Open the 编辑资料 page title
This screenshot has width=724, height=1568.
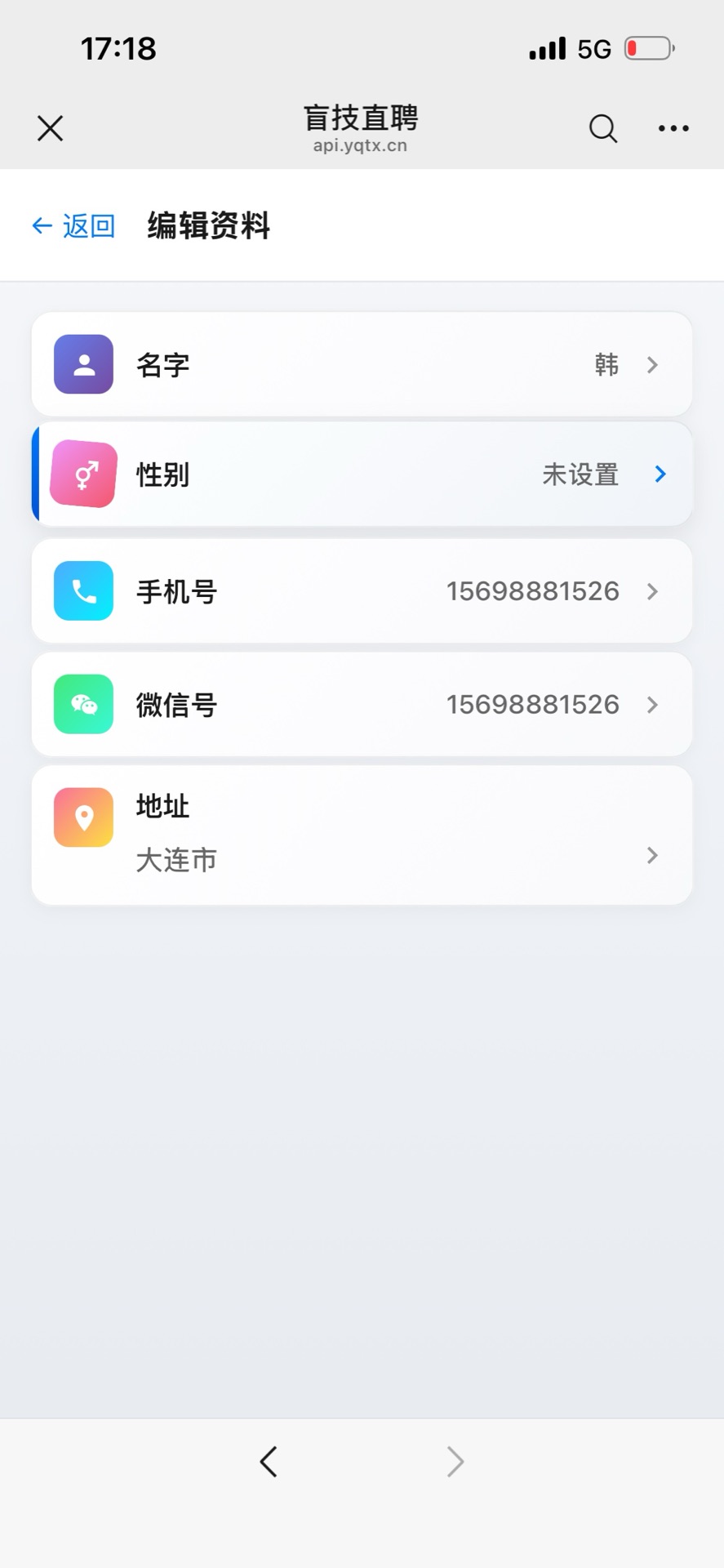coord(207,225)
